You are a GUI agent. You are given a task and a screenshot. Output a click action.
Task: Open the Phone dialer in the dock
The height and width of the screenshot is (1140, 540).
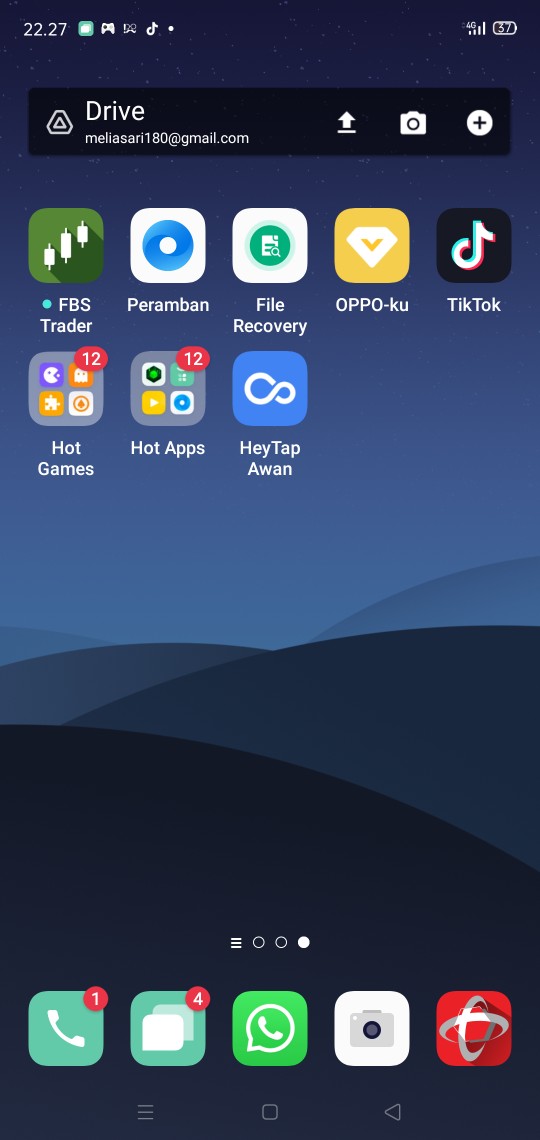[66, 1028]
